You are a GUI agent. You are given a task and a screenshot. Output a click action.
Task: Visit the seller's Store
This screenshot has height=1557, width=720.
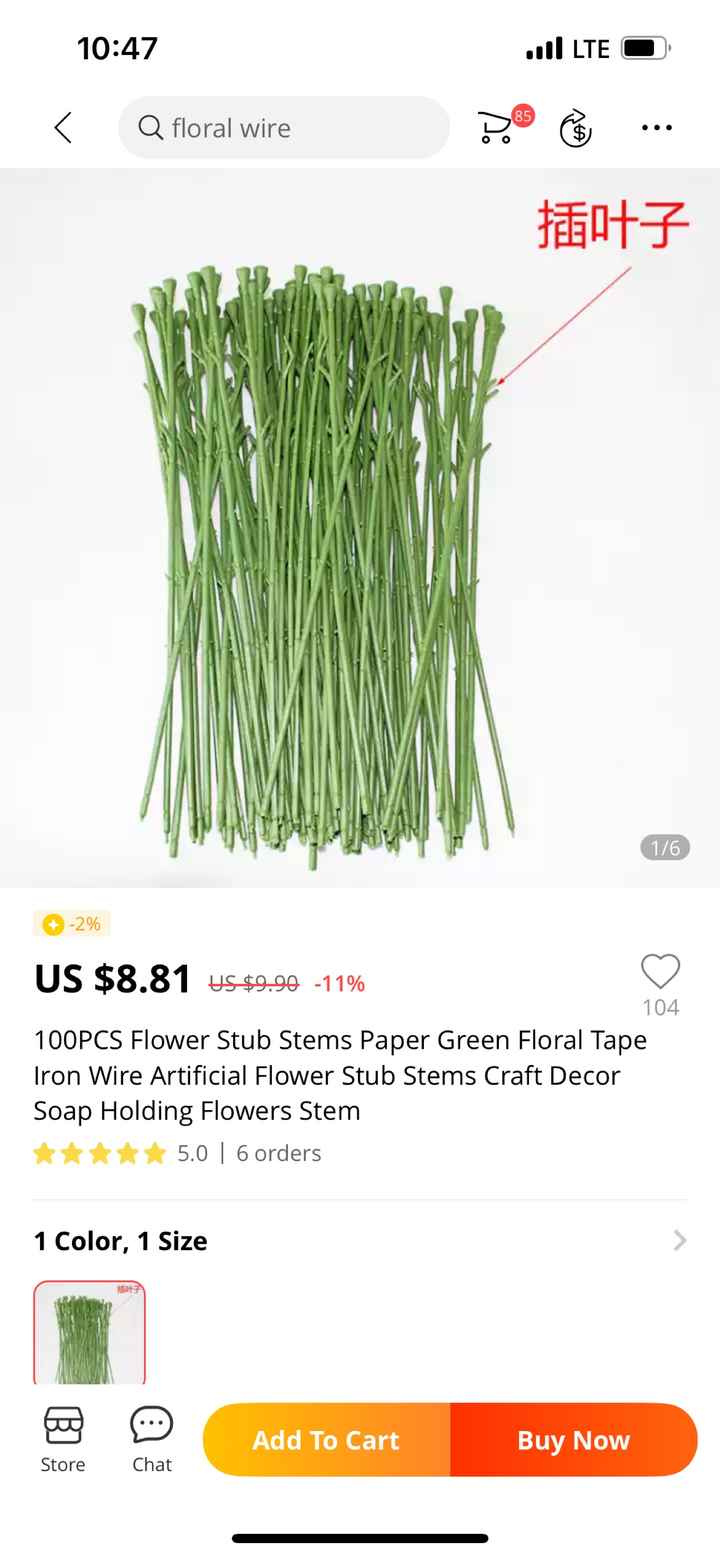63,1439
